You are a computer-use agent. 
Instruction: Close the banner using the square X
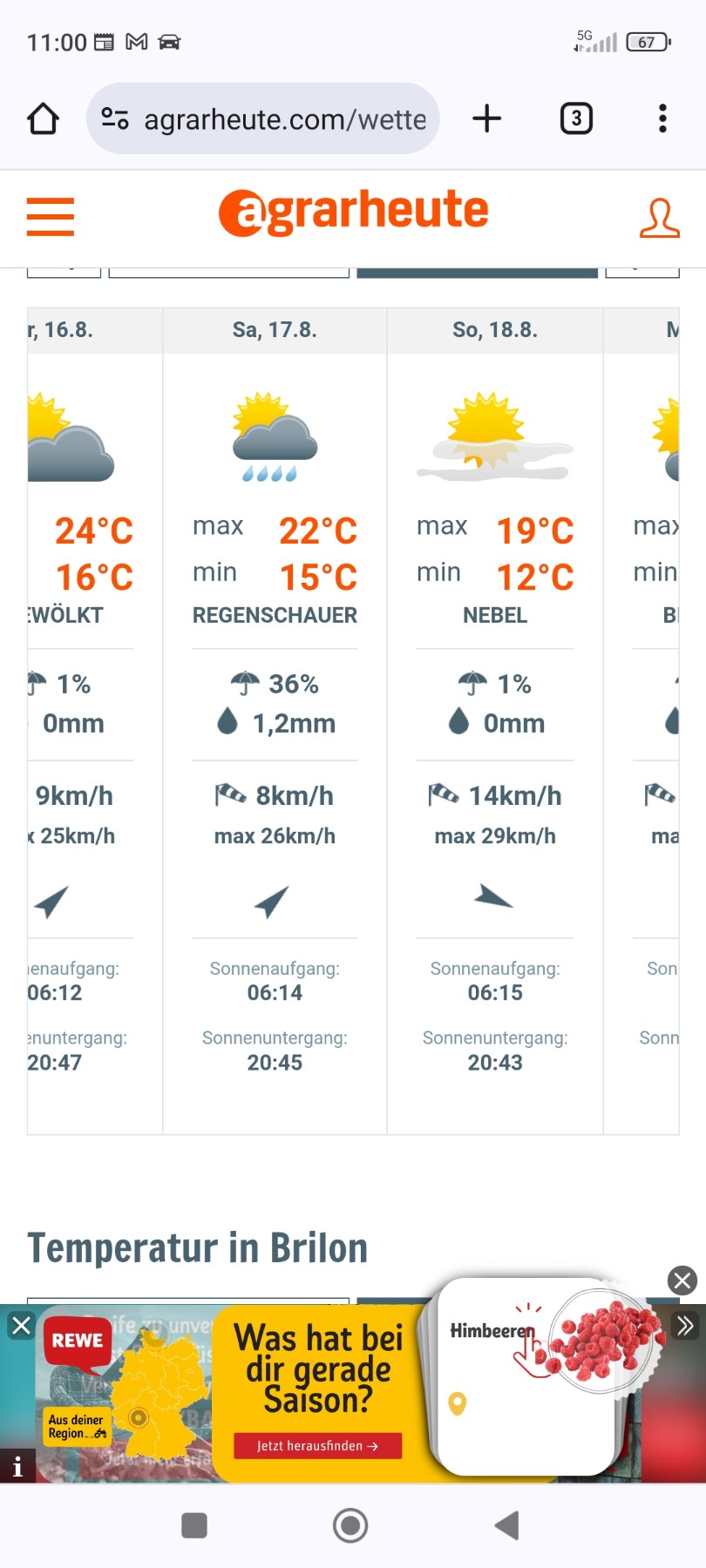coord(21,1326)
